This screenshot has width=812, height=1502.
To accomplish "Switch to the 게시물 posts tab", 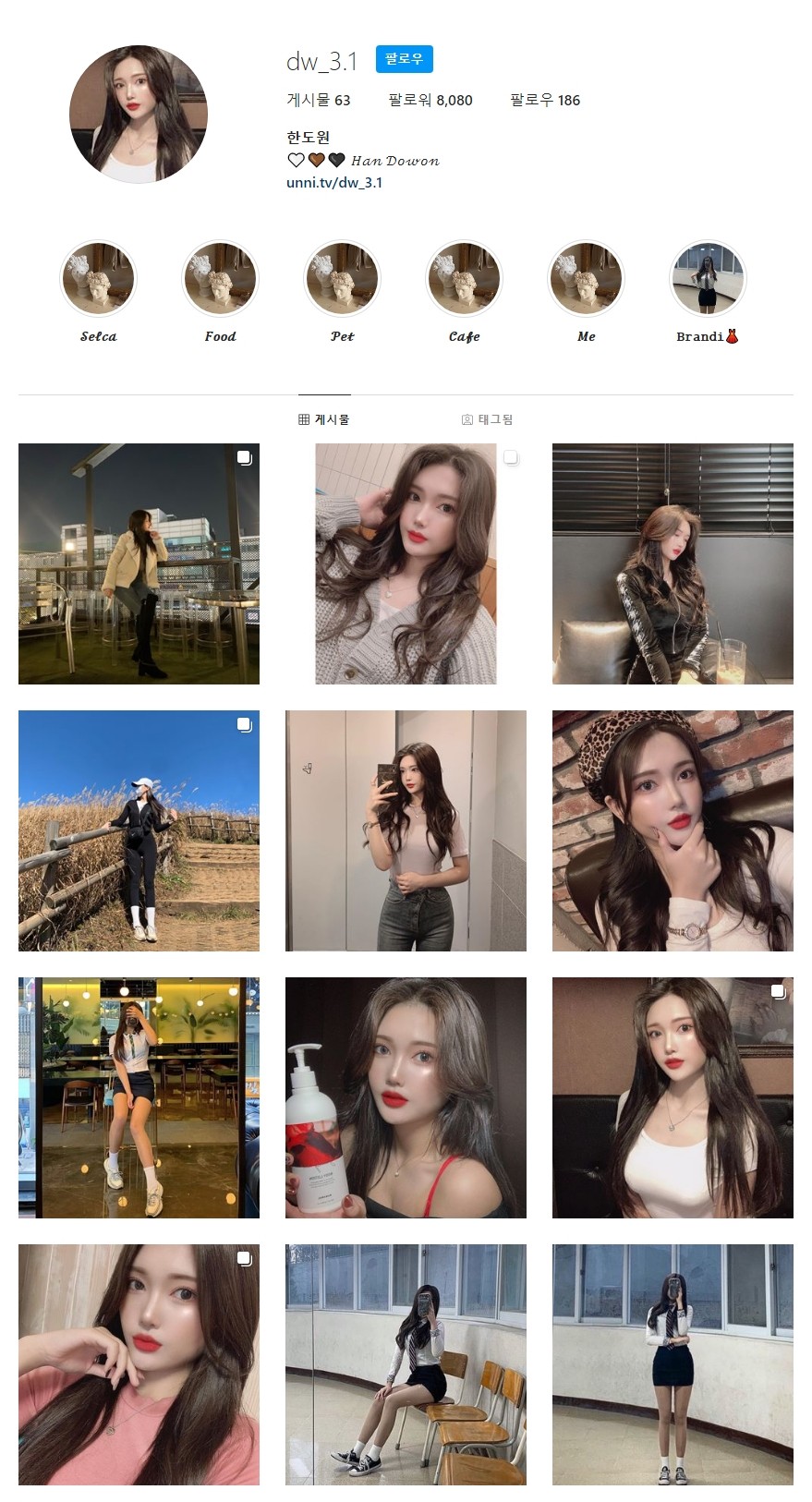I will (324, 419).
